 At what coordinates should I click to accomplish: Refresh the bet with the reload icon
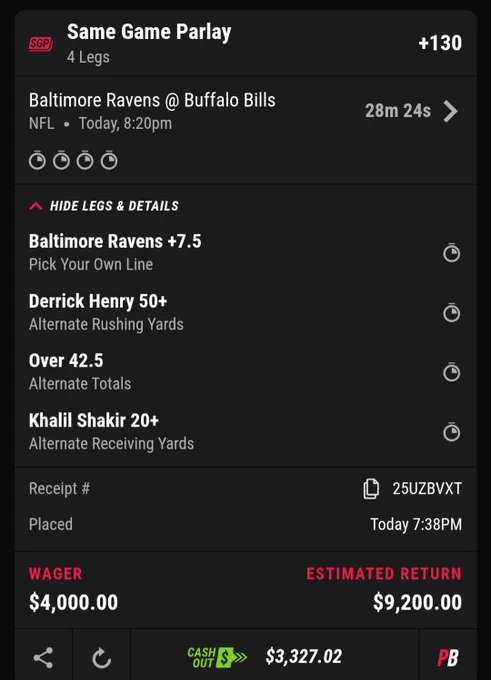coord(101,658)
